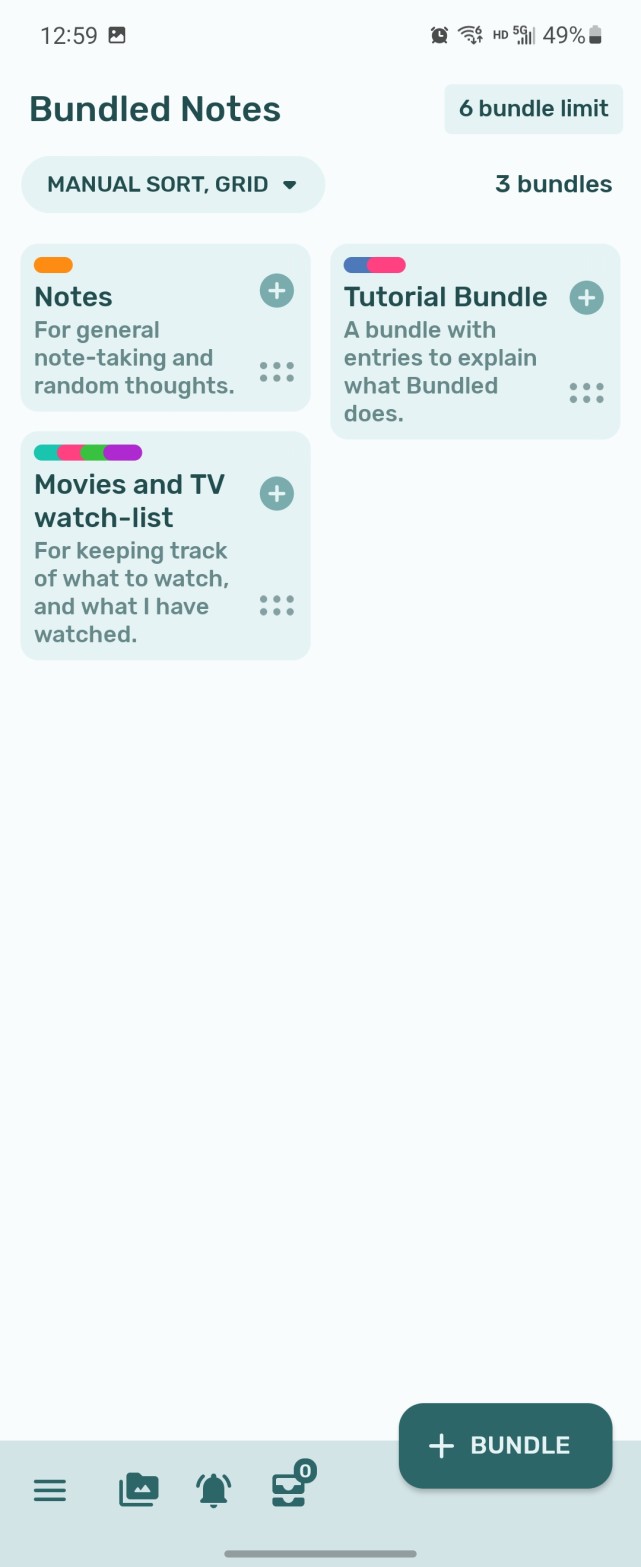This screenshot has width=641, height=1567.
Task: Tap the 6 bundle limit chip
Action: click(533, 109)
